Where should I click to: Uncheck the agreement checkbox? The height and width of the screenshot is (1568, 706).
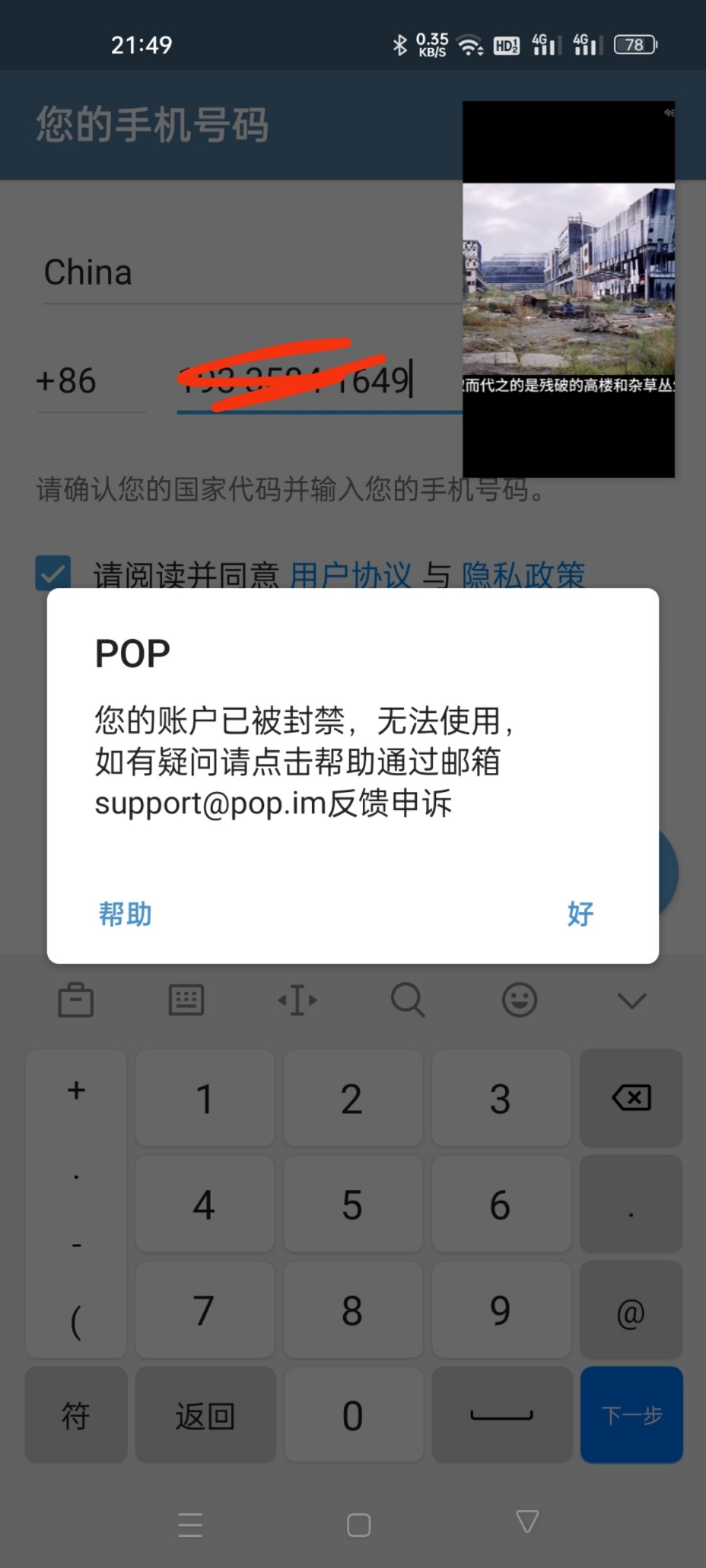53,573
